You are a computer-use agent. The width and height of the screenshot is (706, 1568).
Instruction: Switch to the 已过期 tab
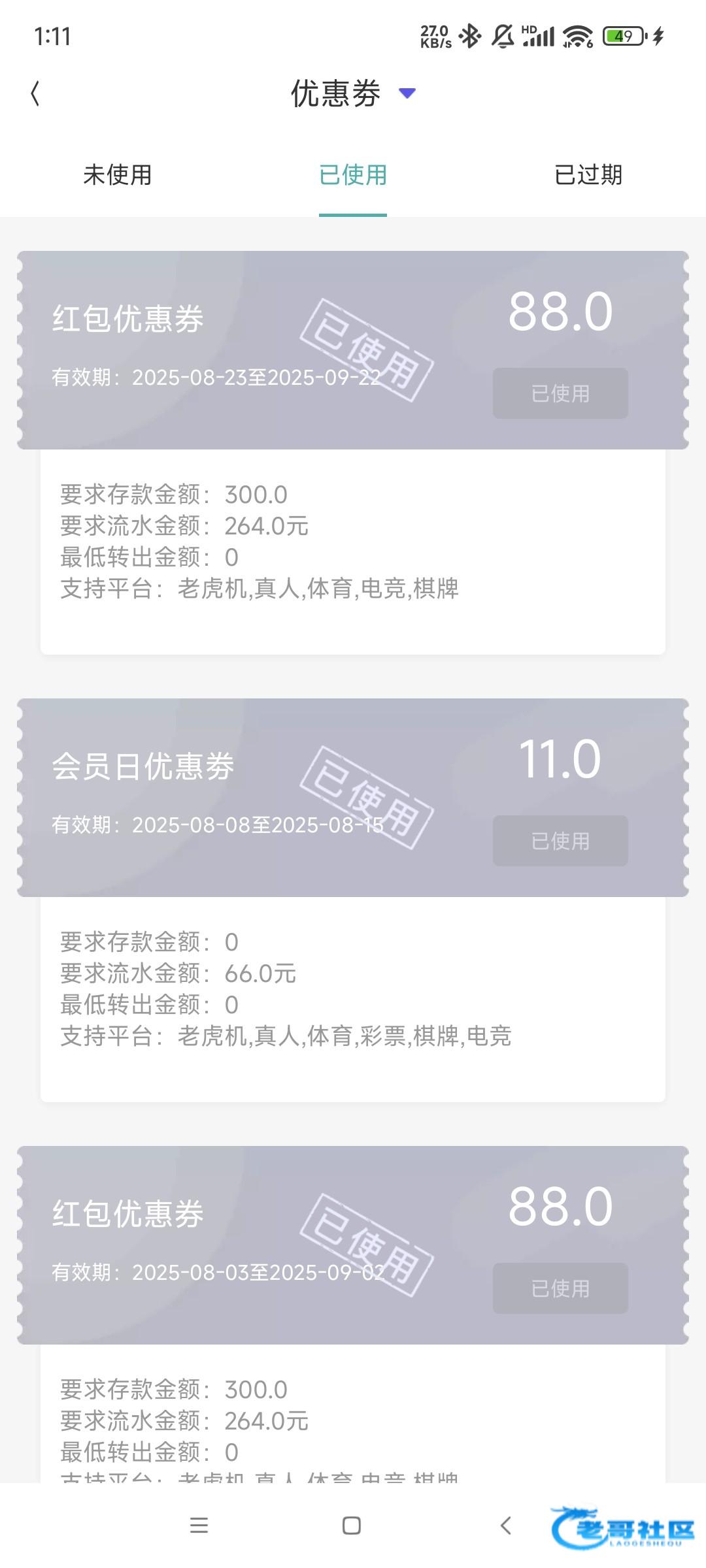[588, 174]
